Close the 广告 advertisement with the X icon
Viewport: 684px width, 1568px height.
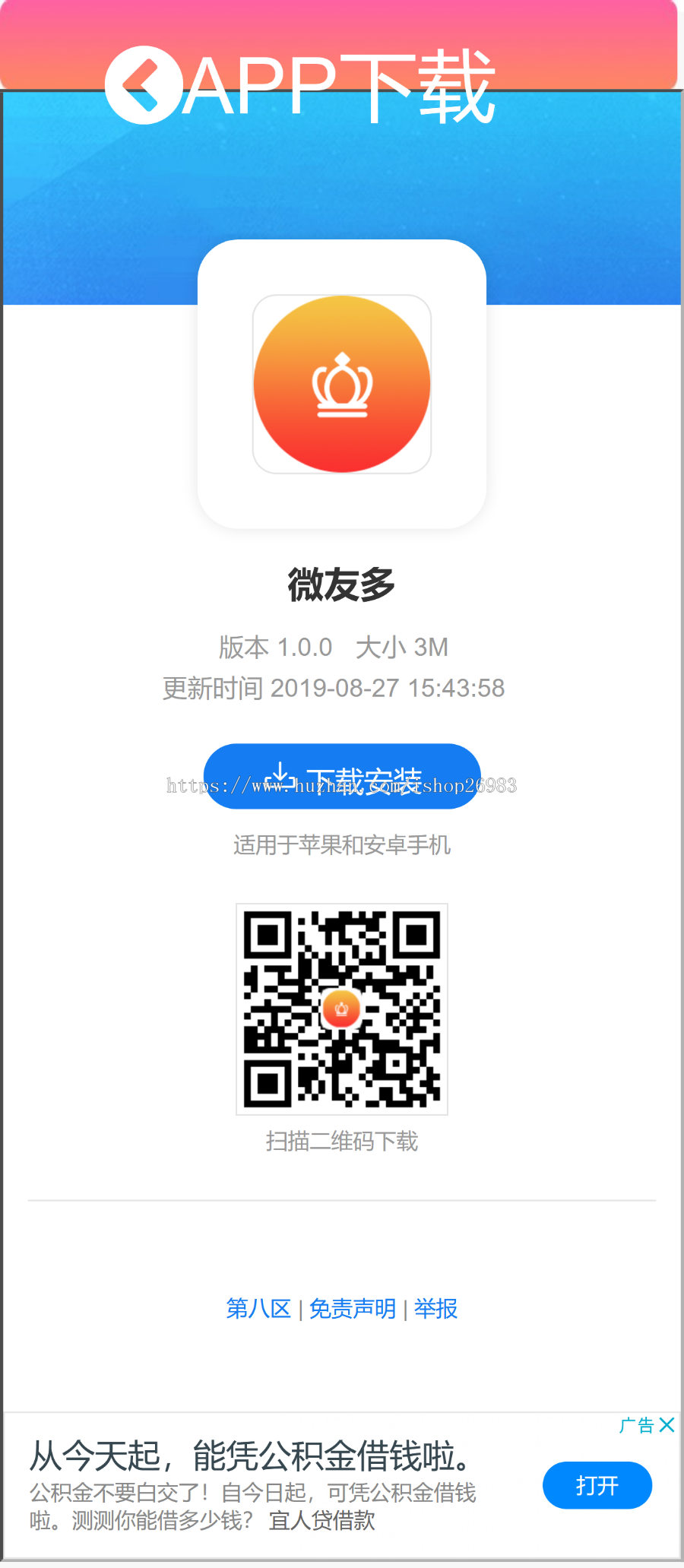669,1424
